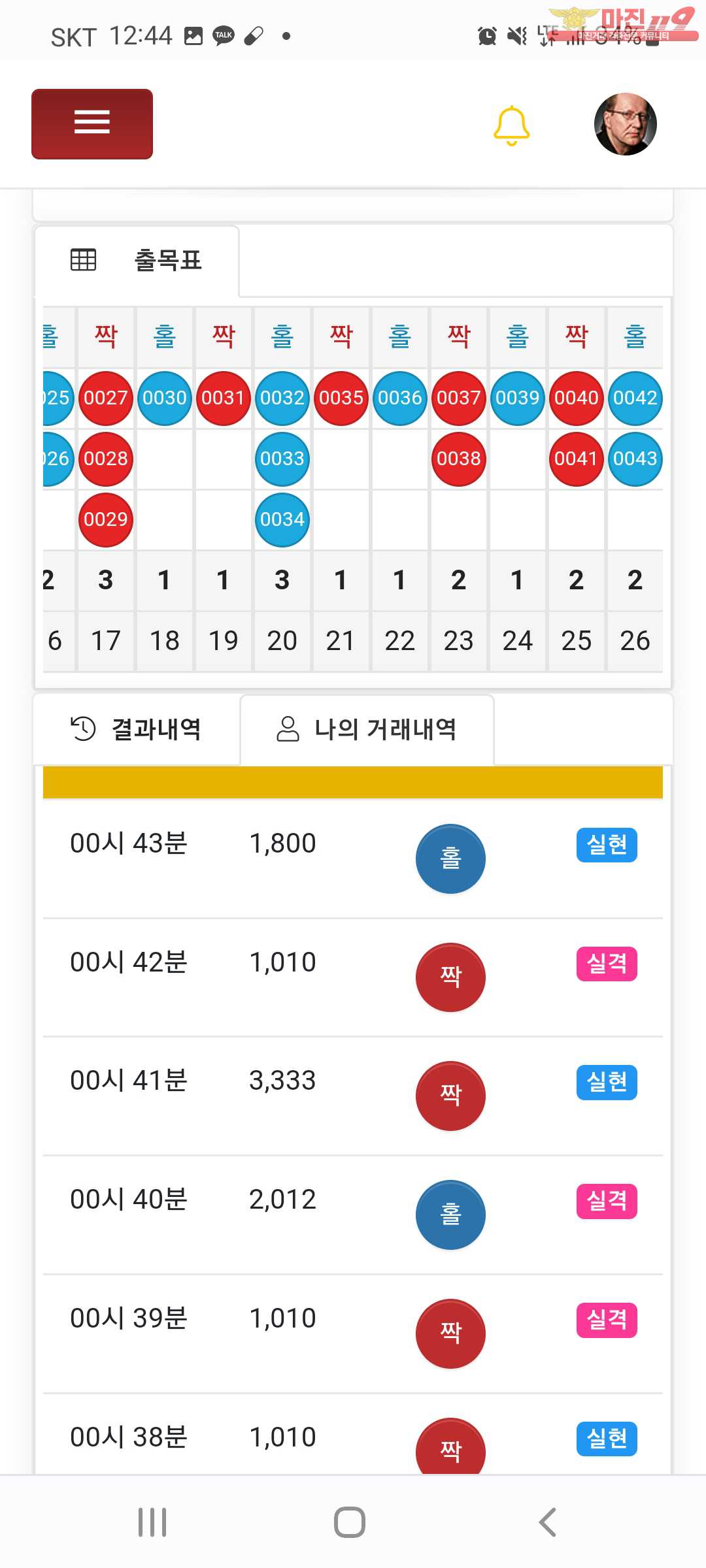This screenshot has height=1568, width=706.
Task: Open the profile avatar
Action: pos(625,124)
